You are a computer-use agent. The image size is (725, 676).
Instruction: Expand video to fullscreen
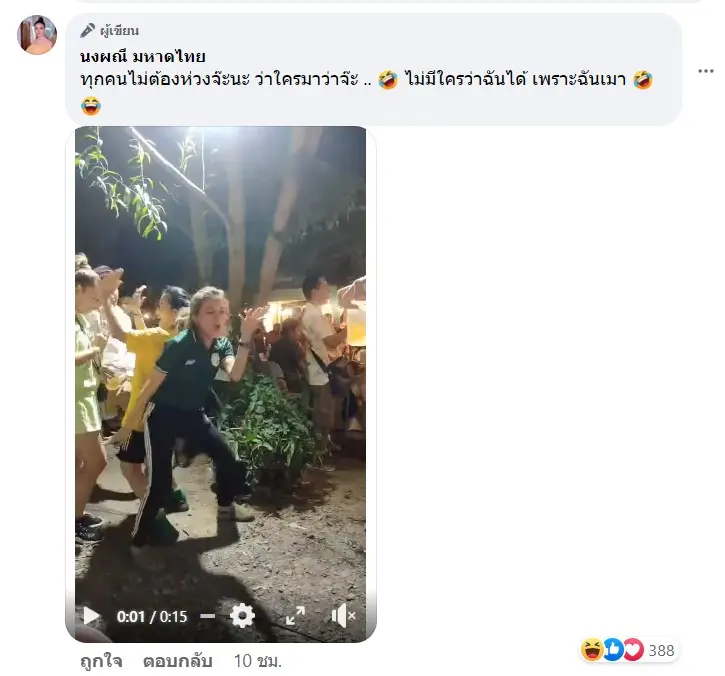[295, 616]
